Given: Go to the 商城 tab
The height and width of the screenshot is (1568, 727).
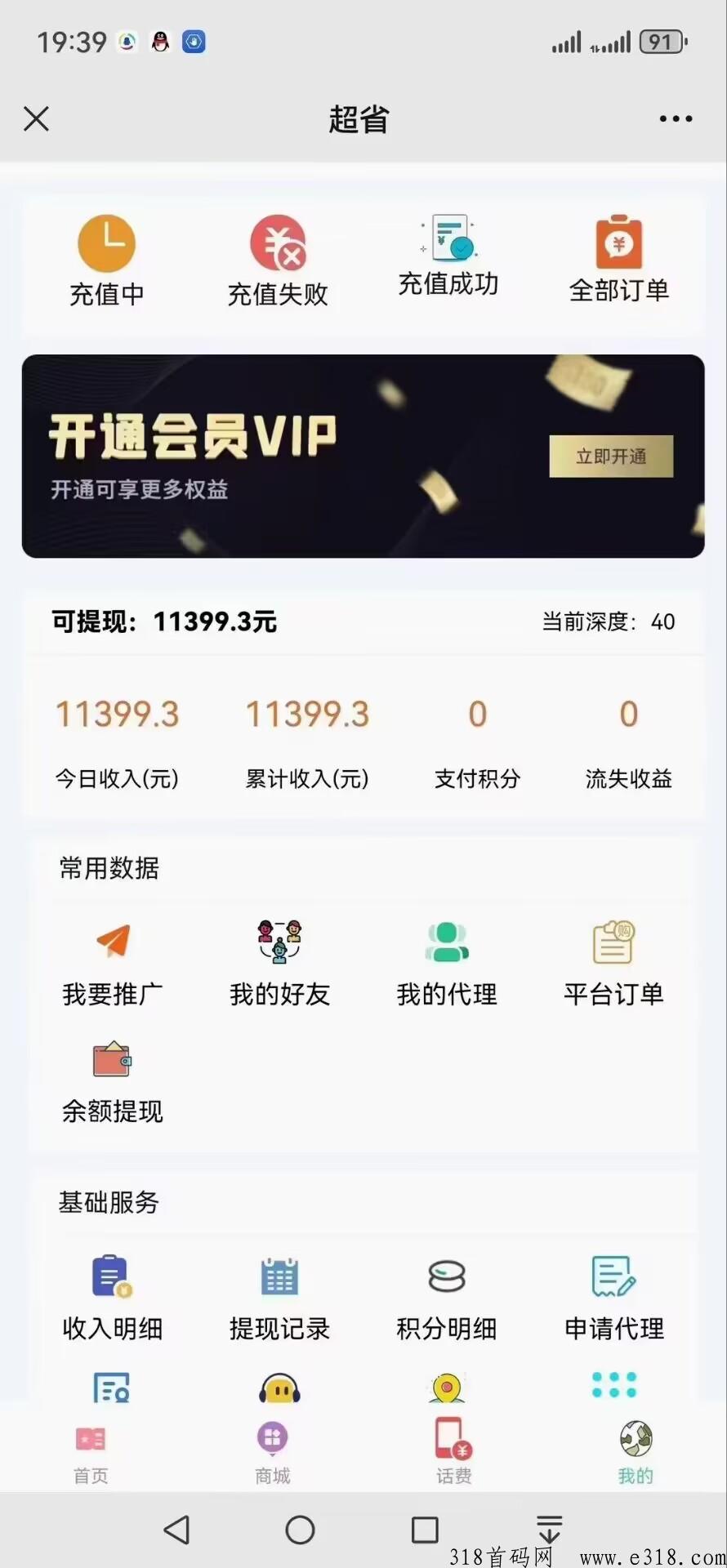Looking at the screenshot, I should pos(273,1454).
